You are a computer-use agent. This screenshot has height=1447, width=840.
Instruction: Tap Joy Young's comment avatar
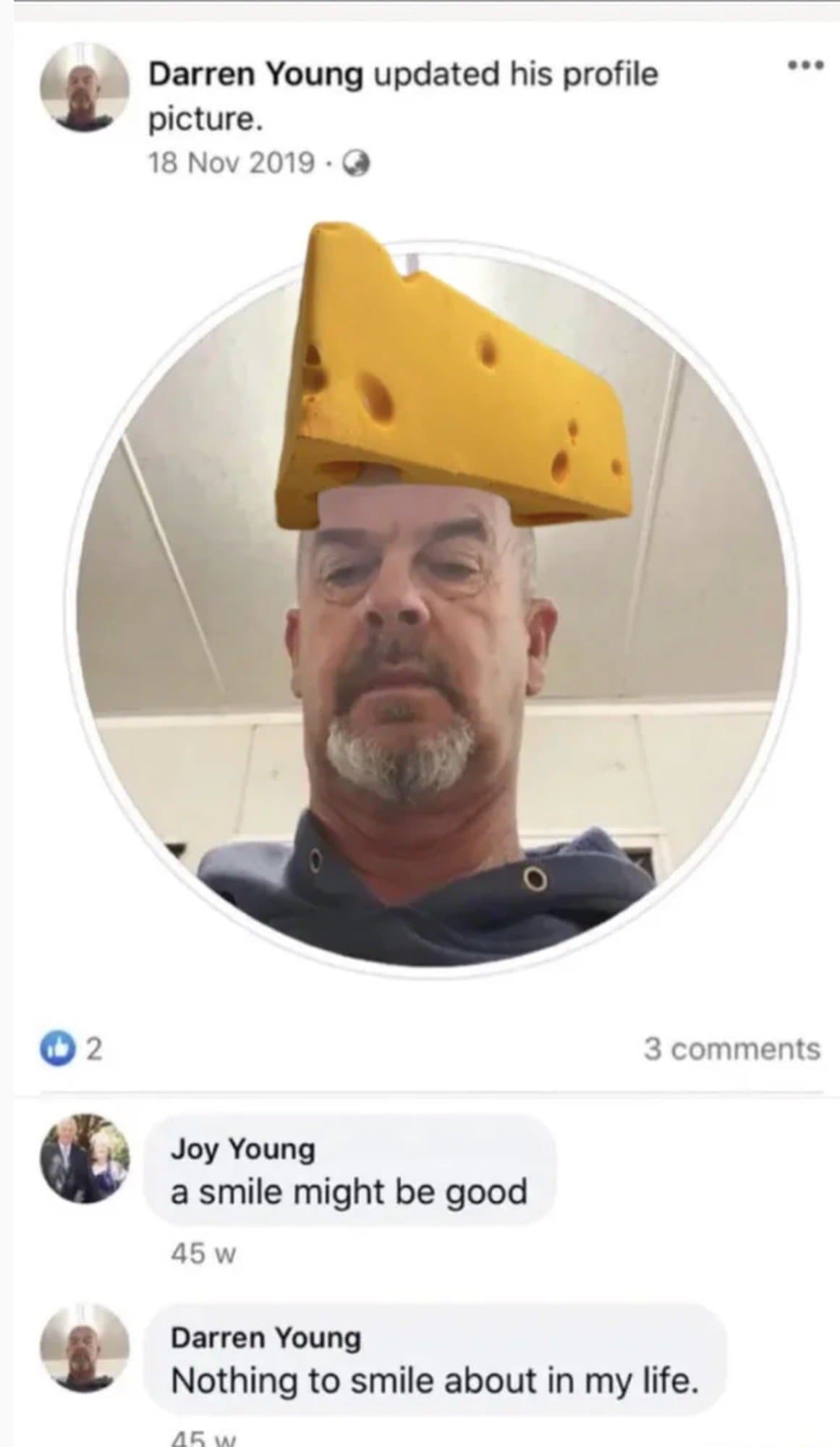85,1158
